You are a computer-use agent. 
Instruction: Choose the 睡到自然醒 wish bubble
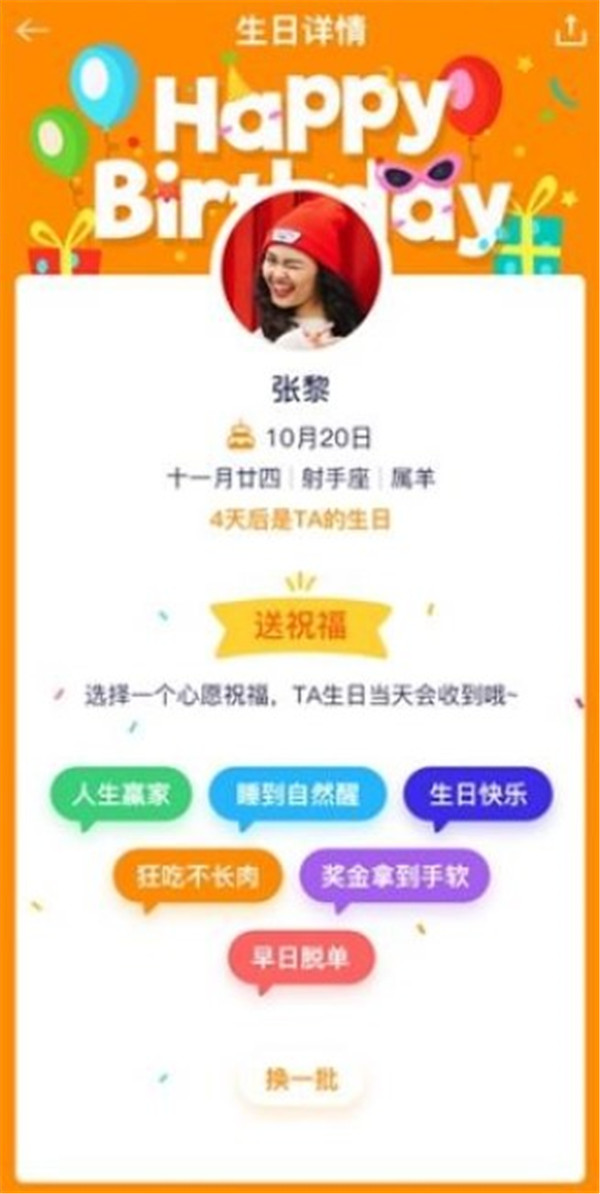coord(297,795)
